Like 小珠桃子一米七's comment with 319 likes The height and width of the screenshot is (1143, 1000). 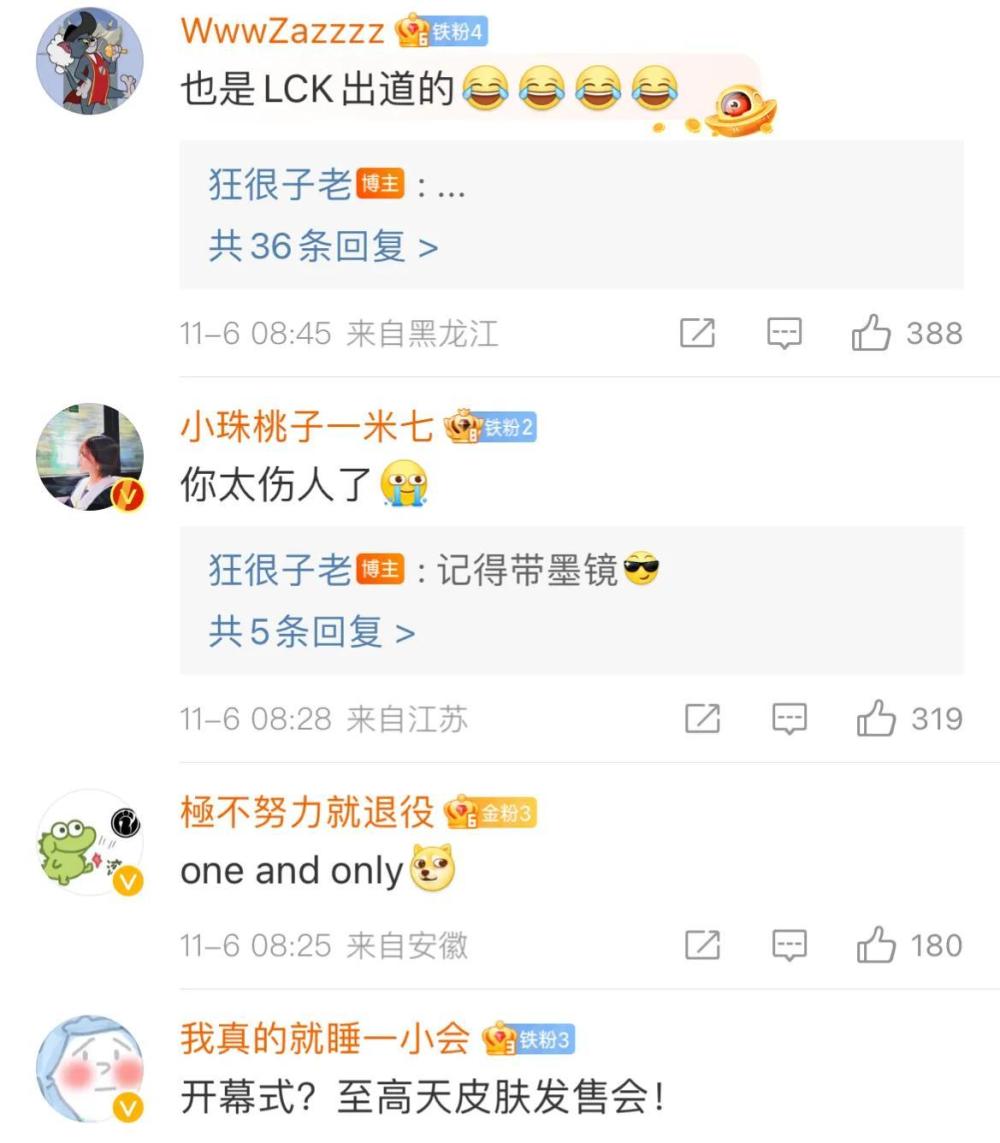876,719
